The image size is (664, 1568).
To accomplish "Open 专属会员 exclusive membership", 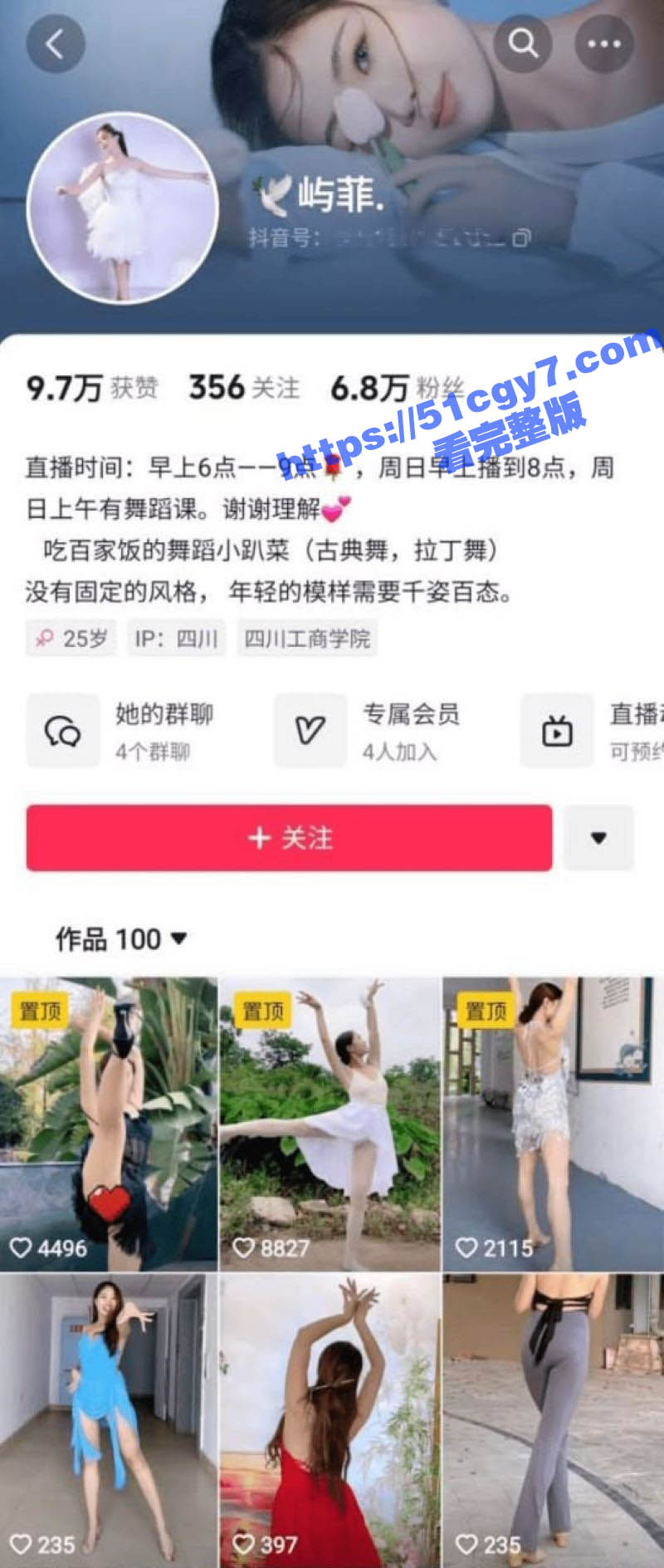I will (378, 730).
